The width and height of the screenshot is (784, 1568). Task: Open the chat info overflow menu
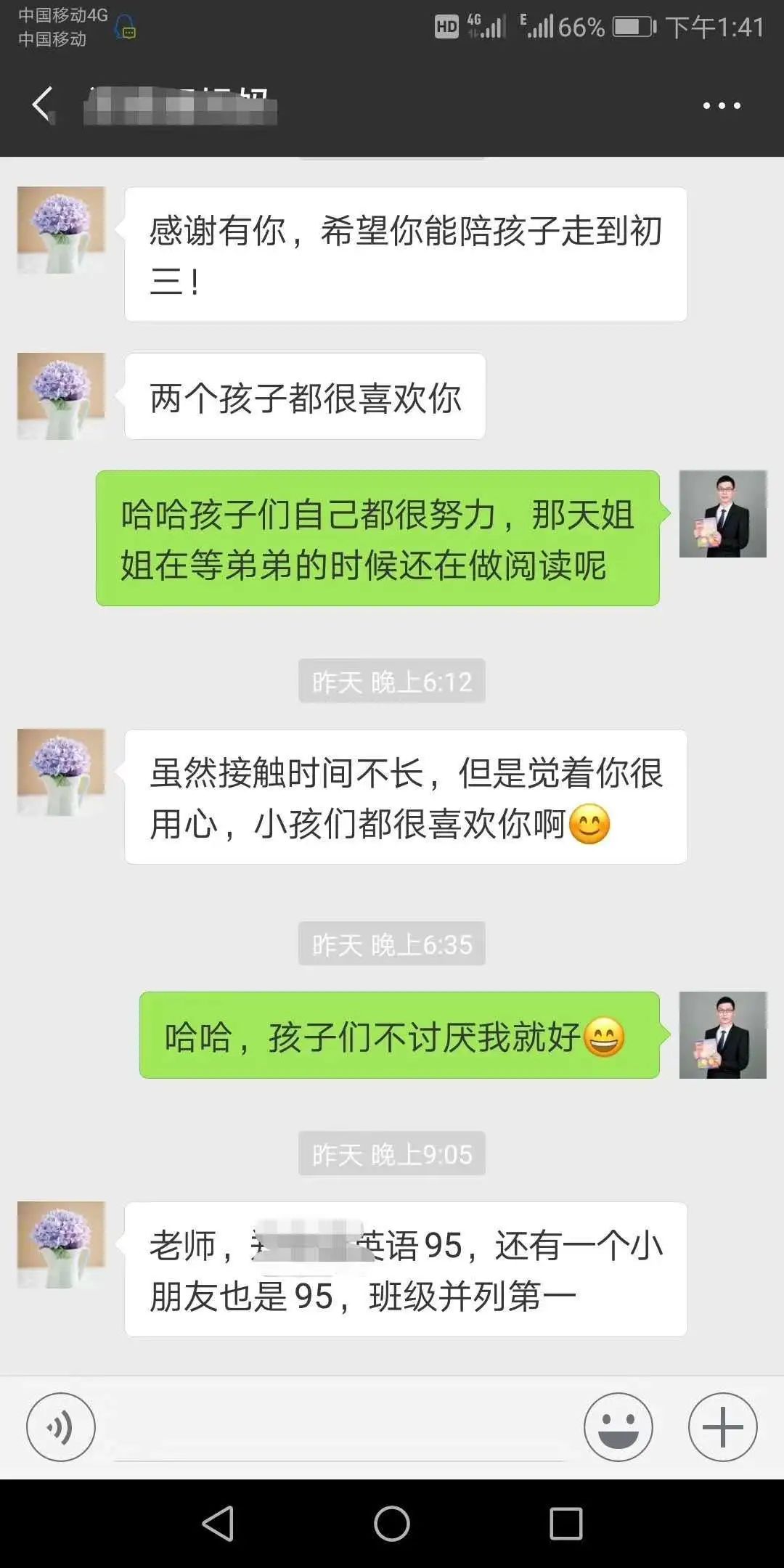[x=722, y=106]
